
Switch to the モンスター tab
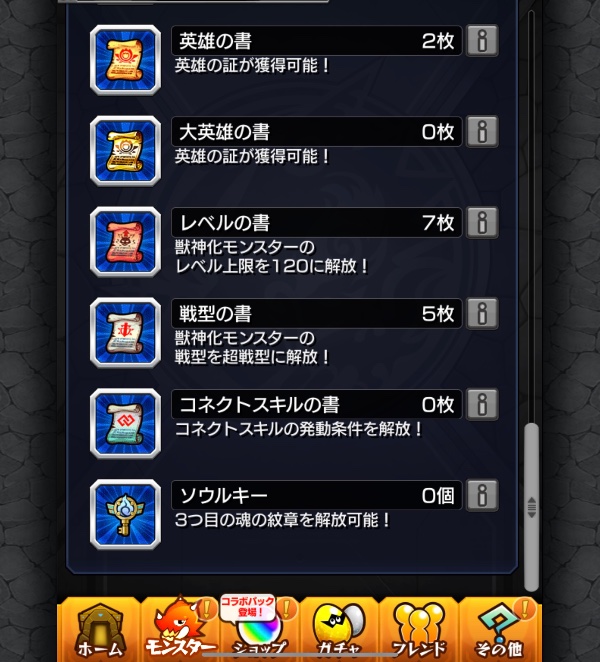pyautogui.click(x=180, y=632)
